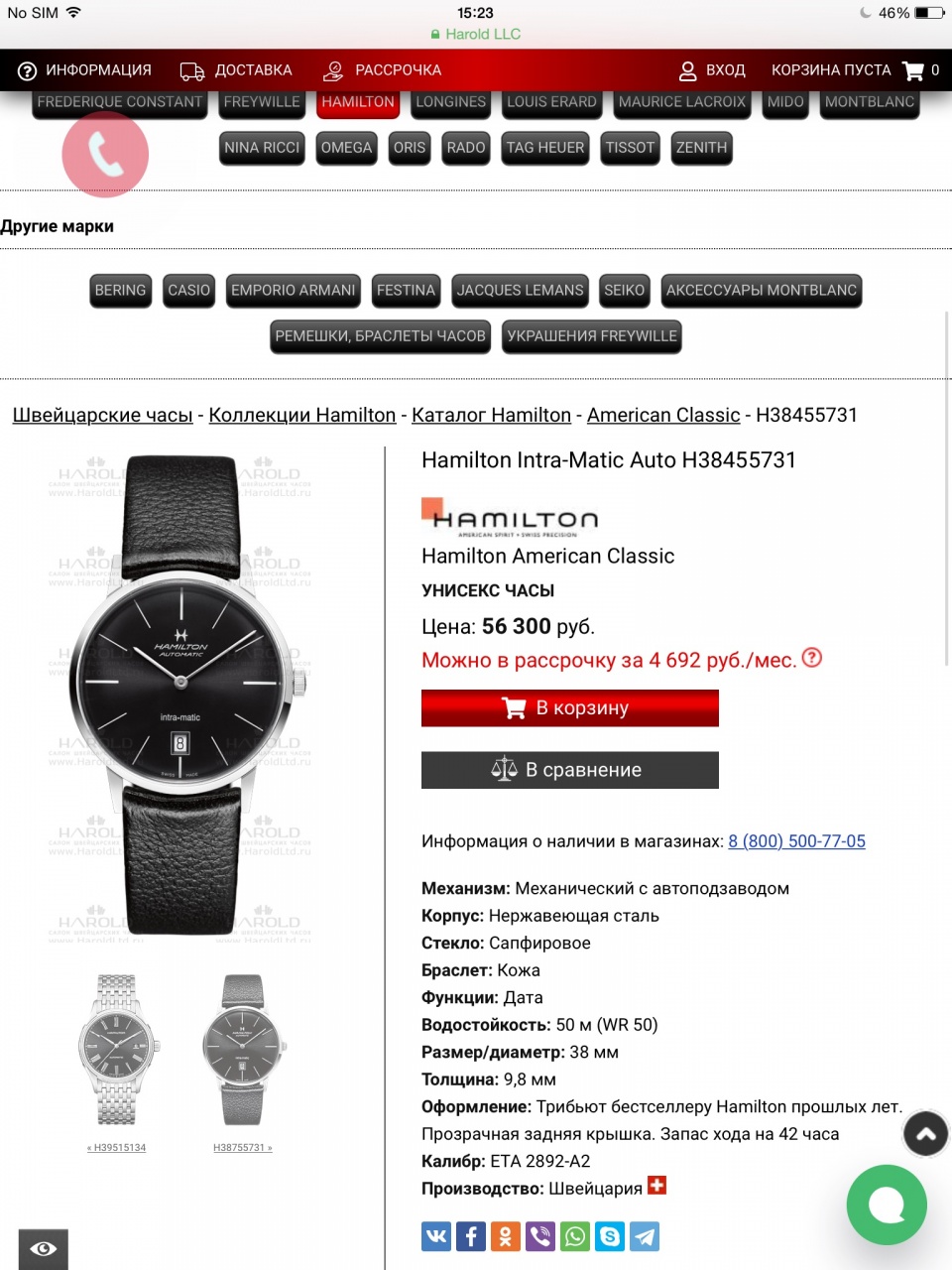
Task: Select the Omega brand chip
Action: point(346,148)
